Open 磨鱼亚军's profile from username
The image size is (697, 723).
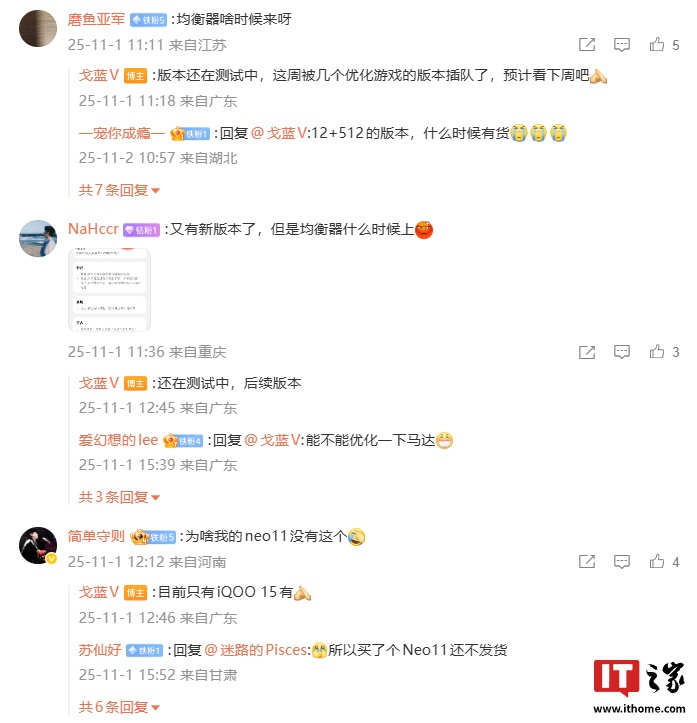coord(96,19)
